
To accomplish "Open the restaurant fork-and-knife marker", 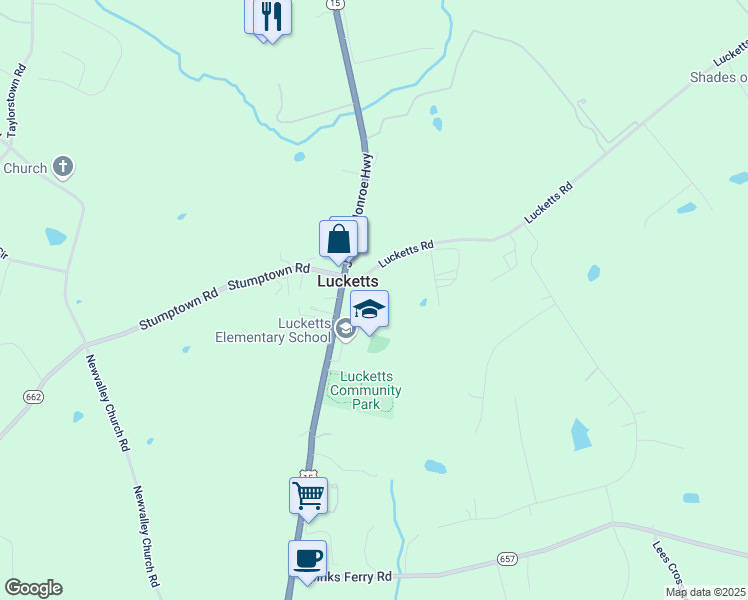I will pos(272,18).
